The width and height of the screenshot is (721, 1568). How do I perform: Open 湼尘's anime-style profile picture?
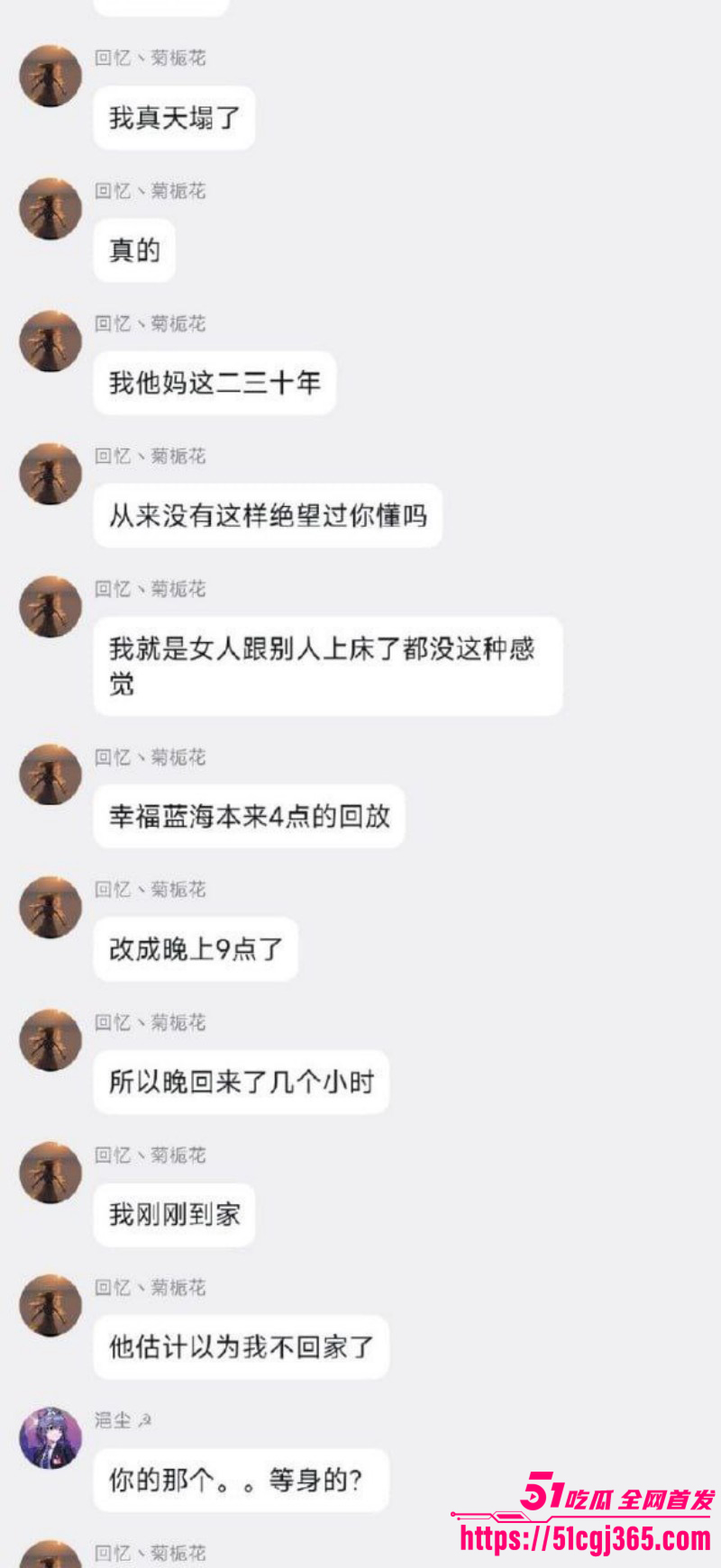pos(50,1437)
